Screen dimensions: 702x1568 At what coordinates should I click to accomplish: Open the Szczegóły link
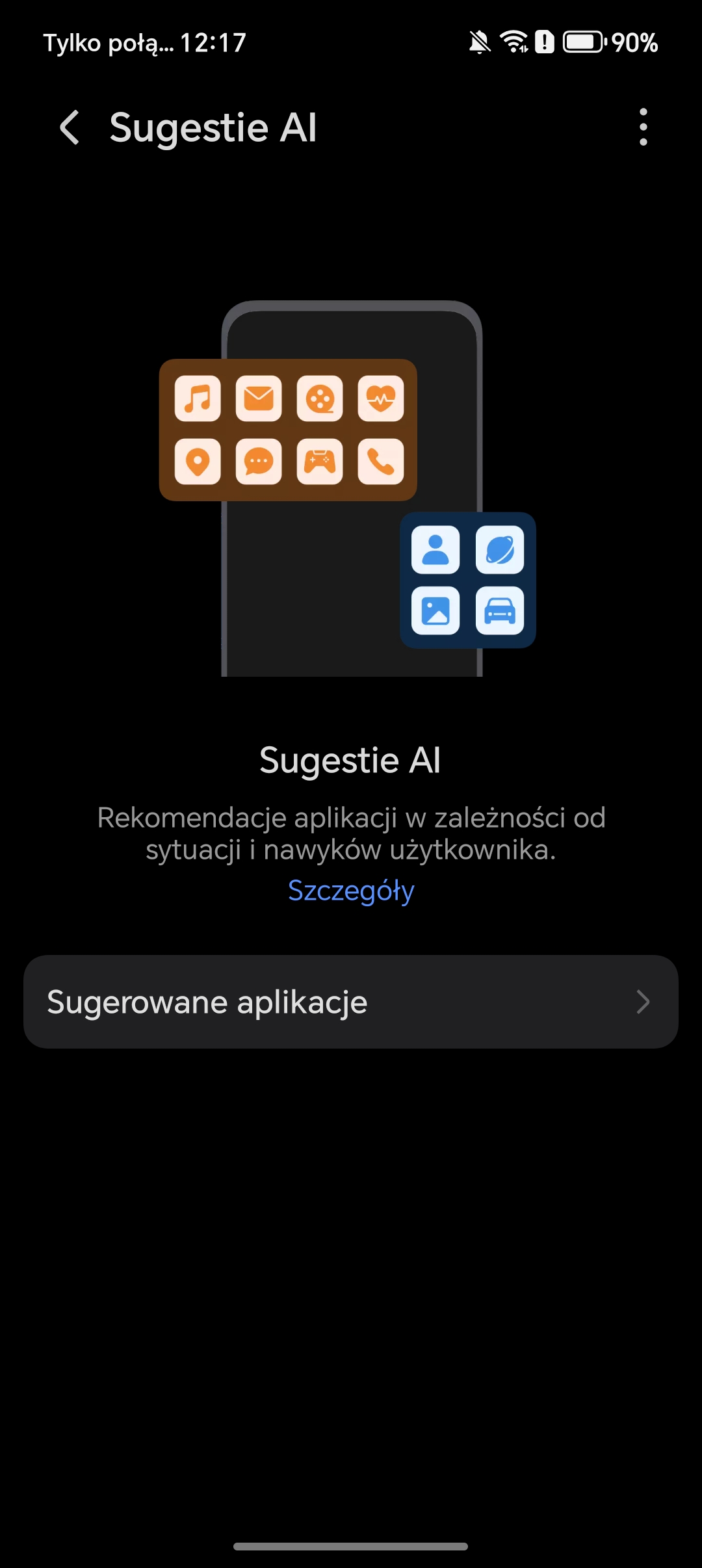pyautogui.click(x=351, y=891)
